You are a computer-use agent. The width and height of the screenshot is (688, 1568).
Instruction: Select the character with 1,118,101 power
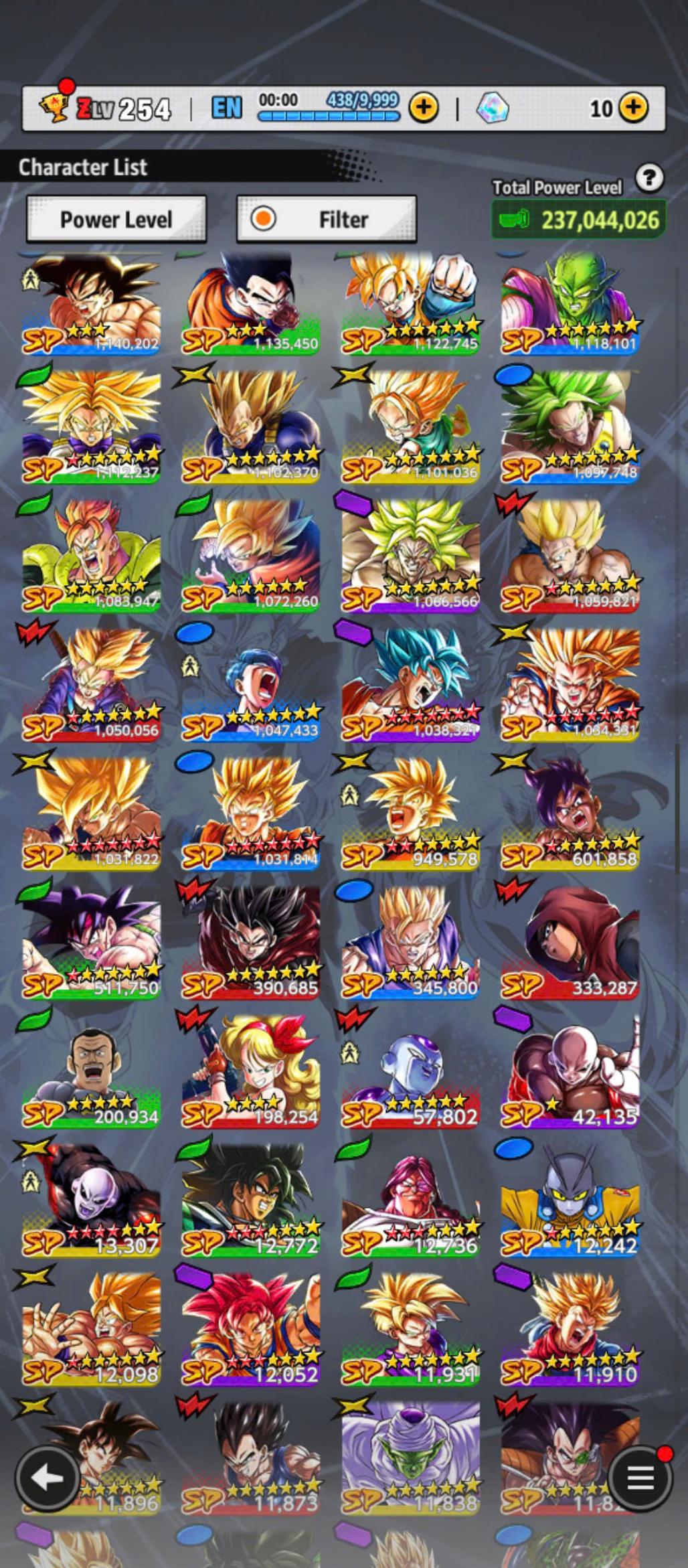coord(570,305)
